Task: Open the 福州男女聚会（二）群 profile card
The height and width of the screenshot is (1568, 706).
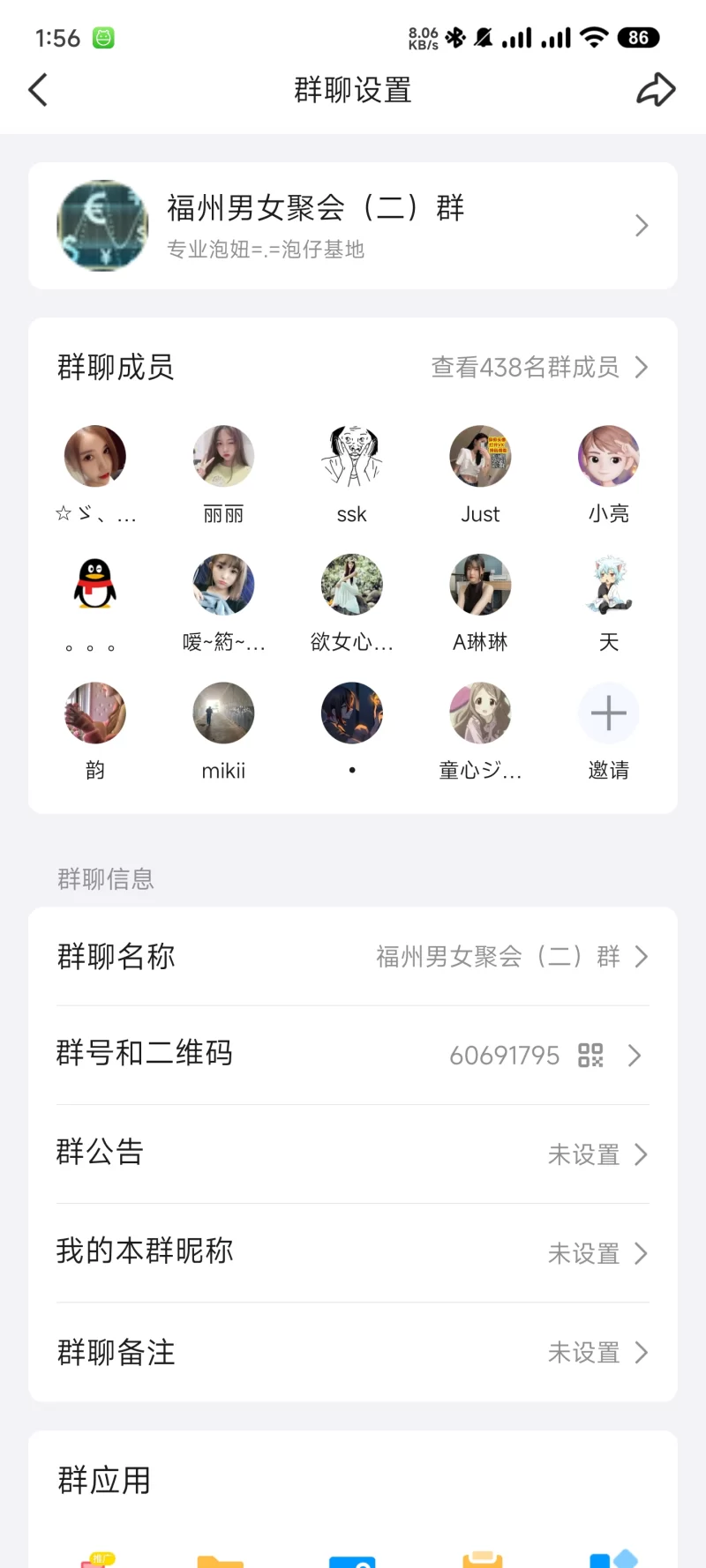Action: pos(353,226)
